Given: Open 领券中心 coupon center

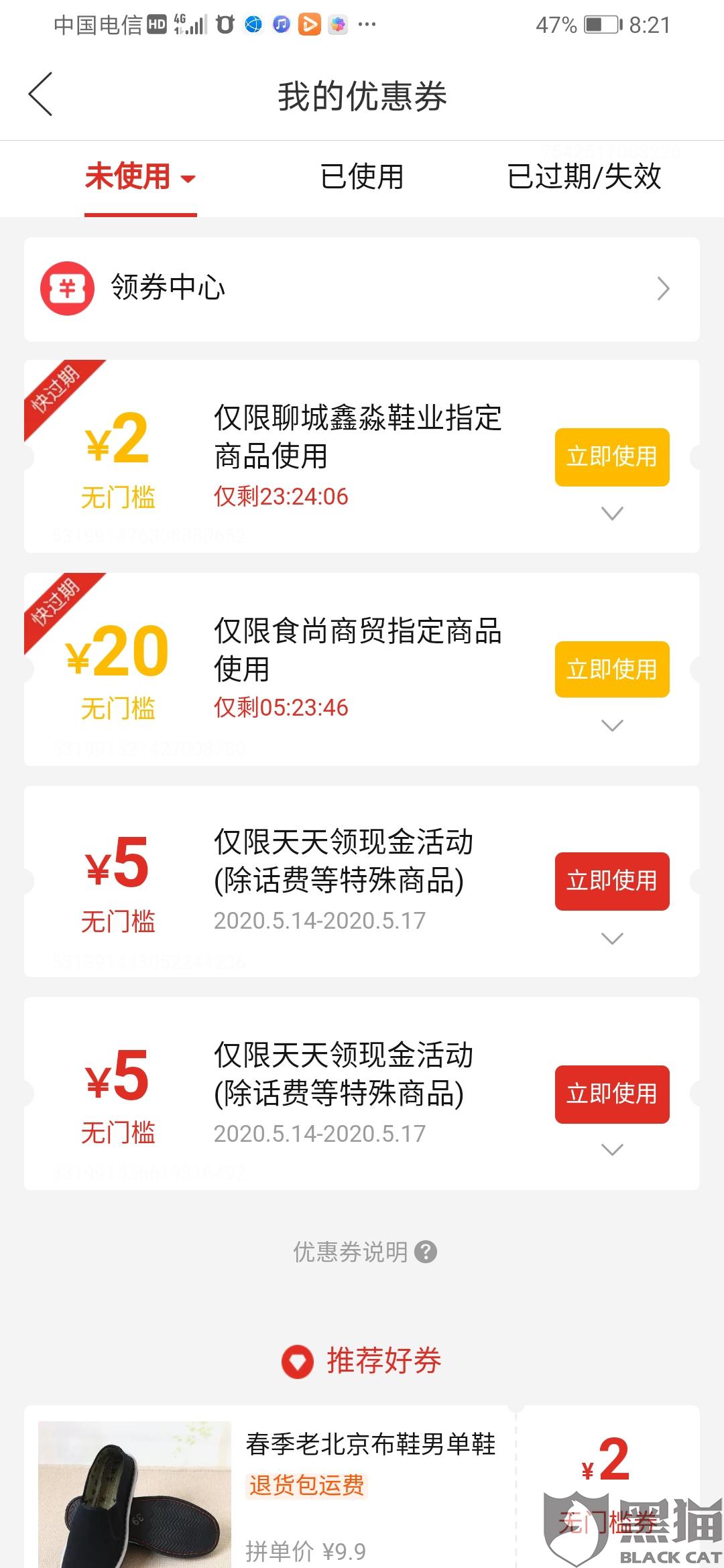Looking at the screenshot, I should [362, 289].
